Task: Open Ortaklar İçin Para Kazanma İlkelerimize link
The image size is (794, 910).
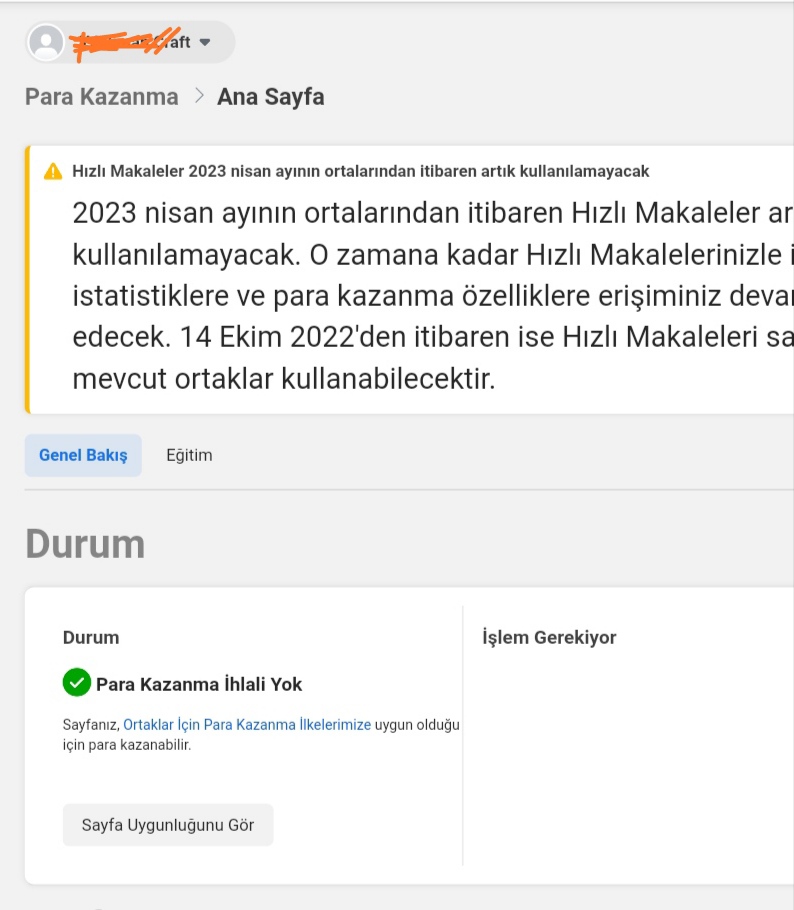Action: click(x=247, y=725)
